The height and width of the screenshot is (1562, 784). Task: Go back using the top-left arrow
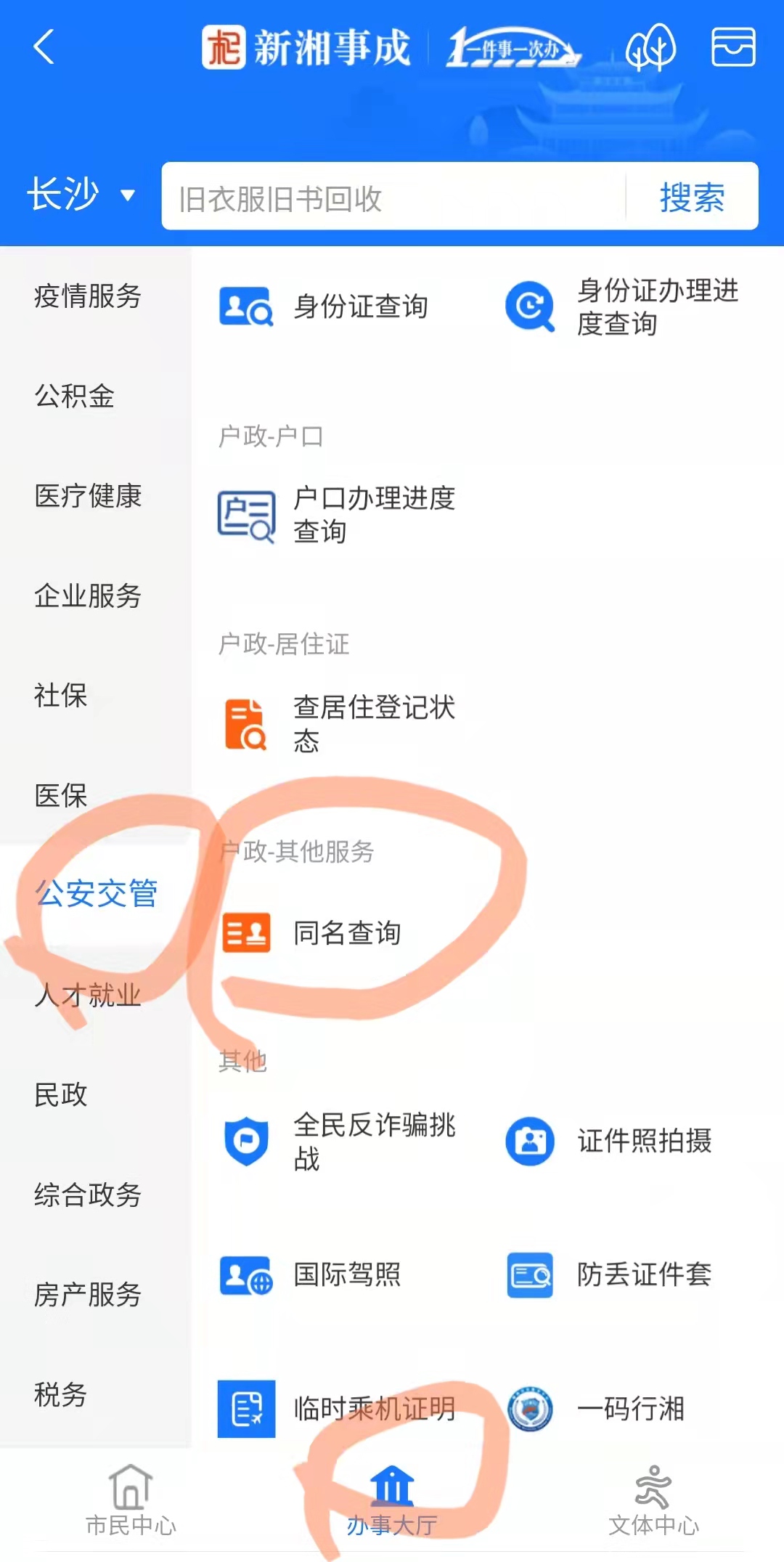point(44,47)
